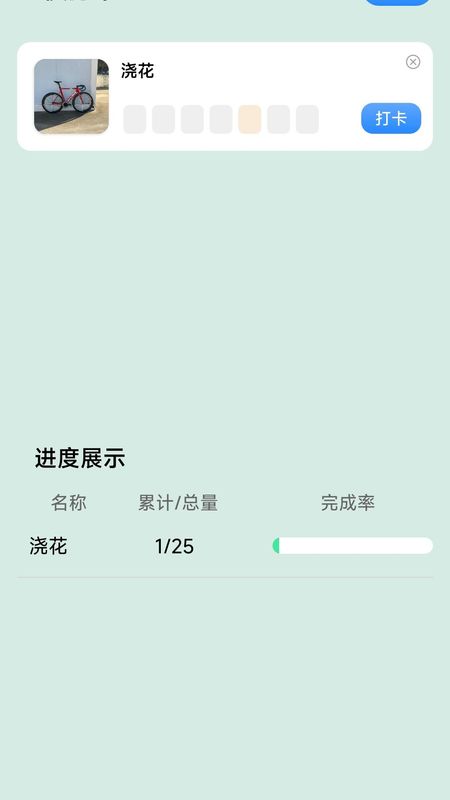
Task: Open the 浇花 habit card
Action: 225,96
